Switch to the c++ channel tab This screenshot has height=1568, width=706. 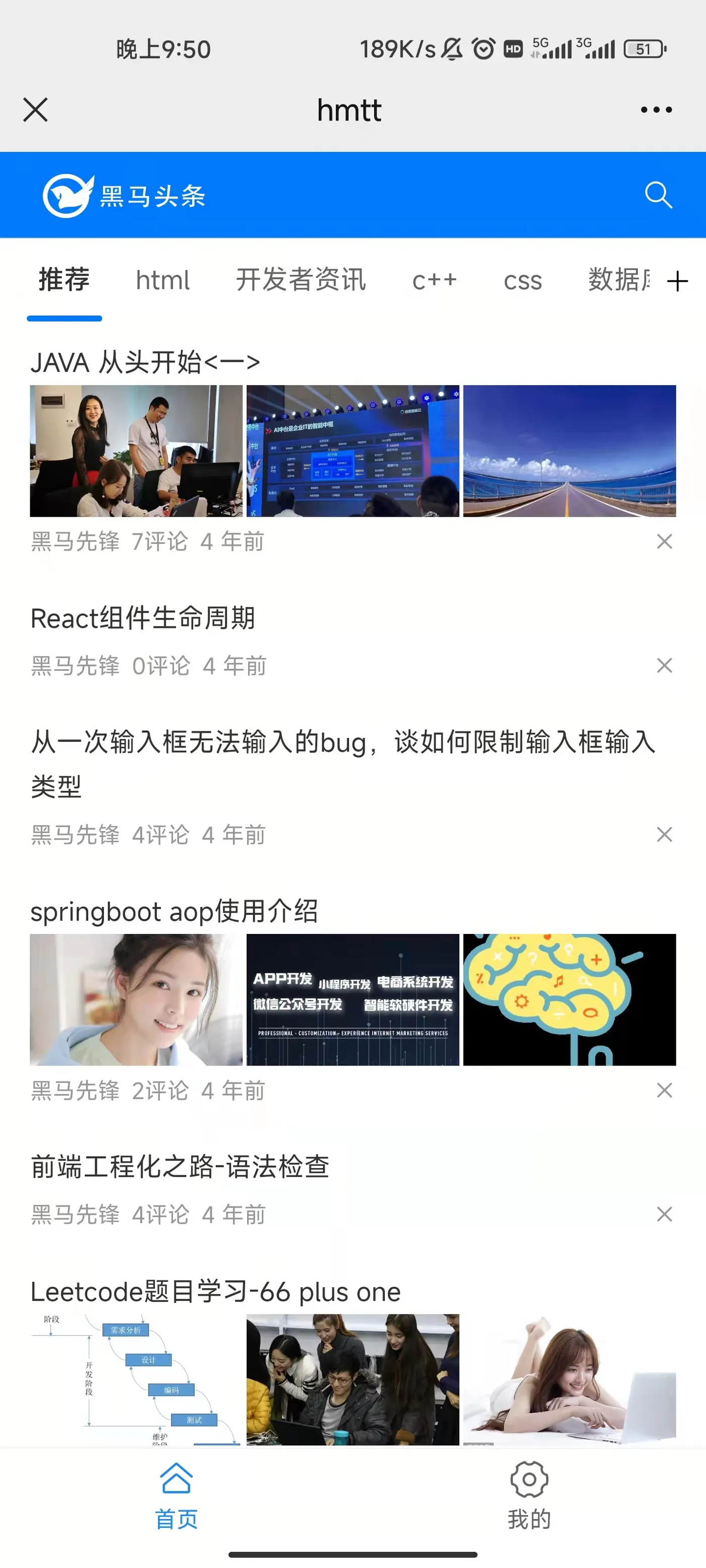tap(434, 281)
